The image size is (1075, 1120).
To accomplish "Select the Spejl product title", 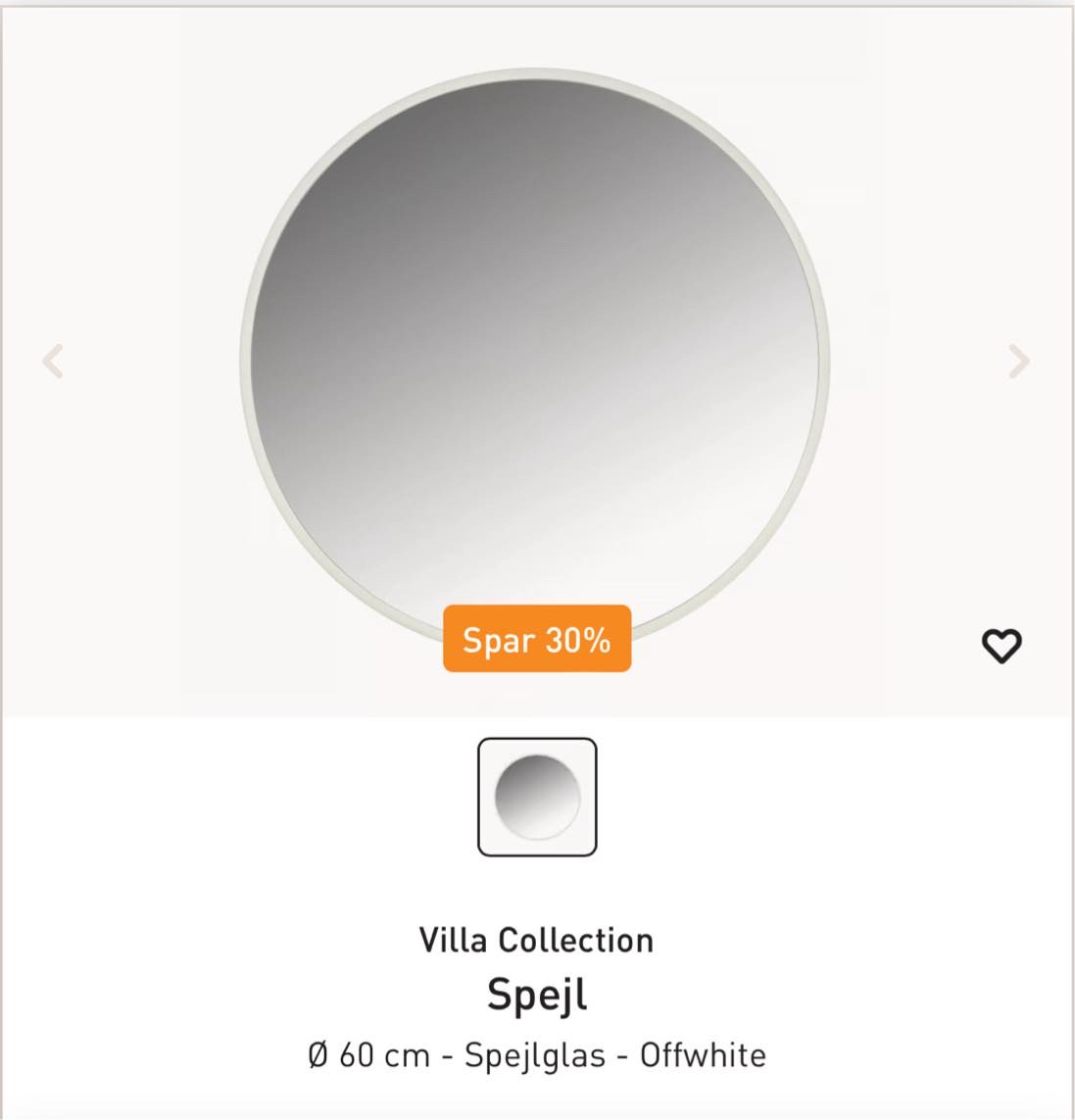I will tap(537, 997).
